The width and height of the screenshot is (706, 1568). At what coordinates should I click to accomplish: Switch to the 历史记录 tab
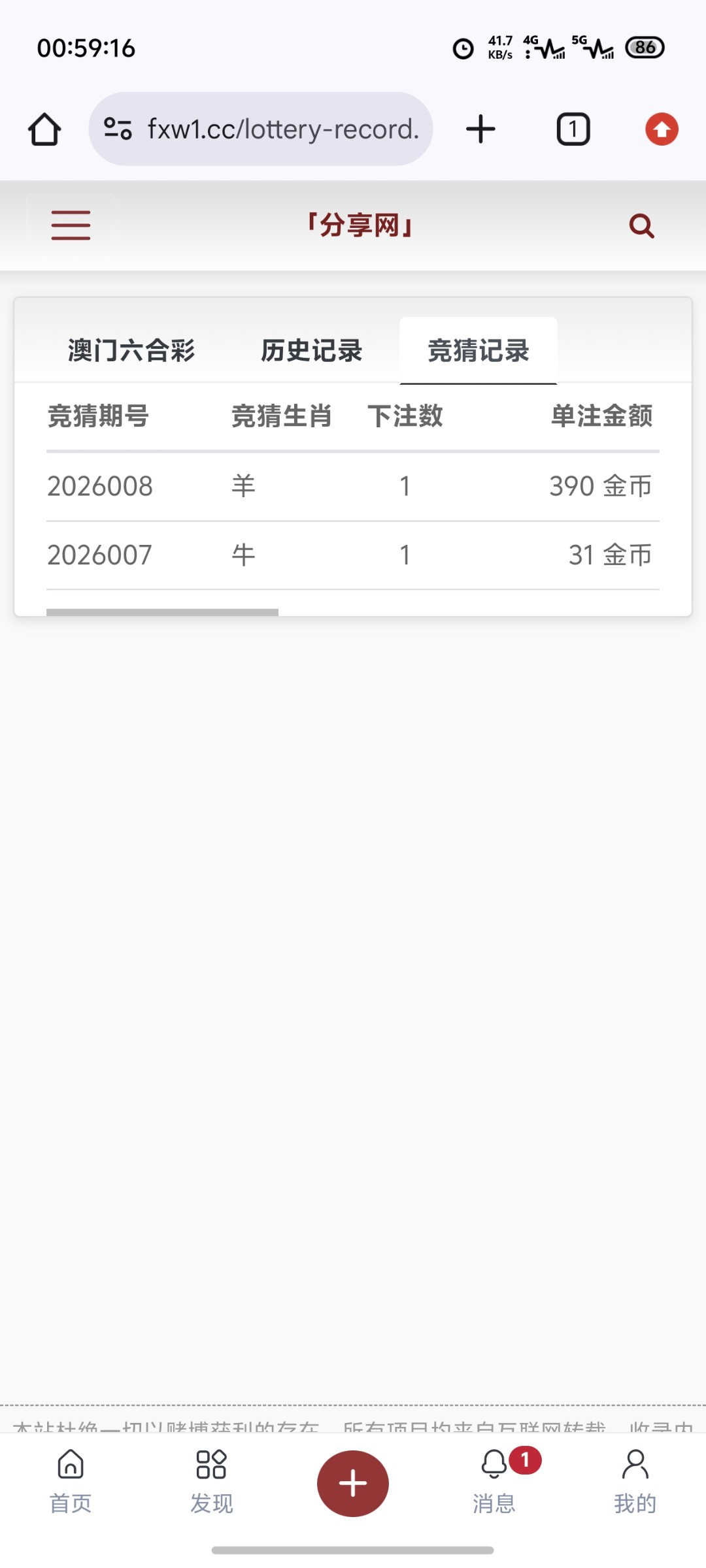point(311,351)
